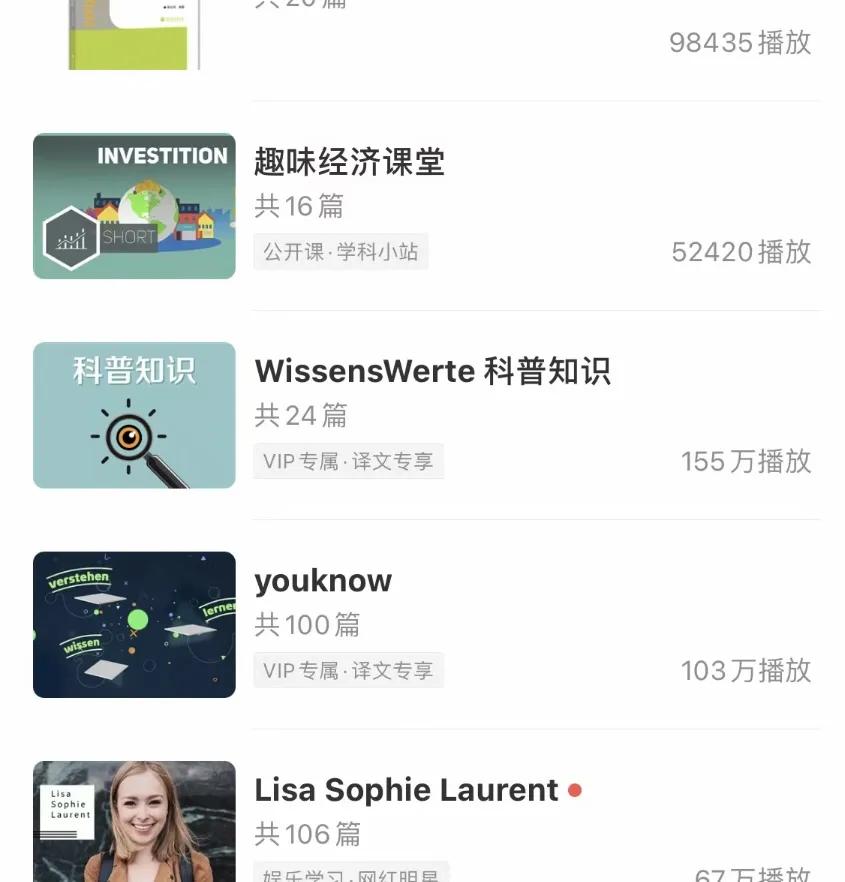Tap the 155万播放 play count link

(745, 461)
